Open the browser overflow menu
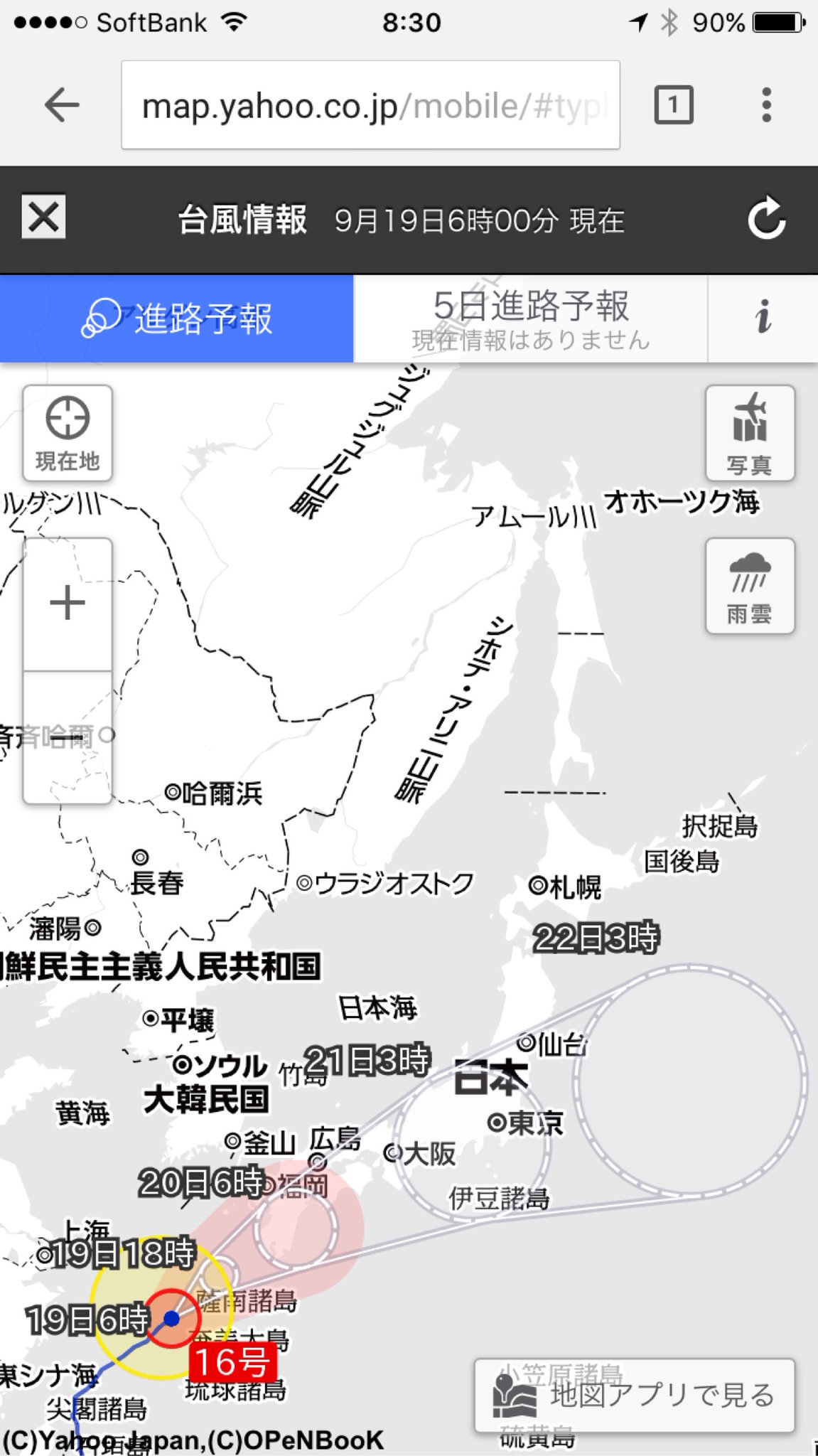 coord(766,105)
